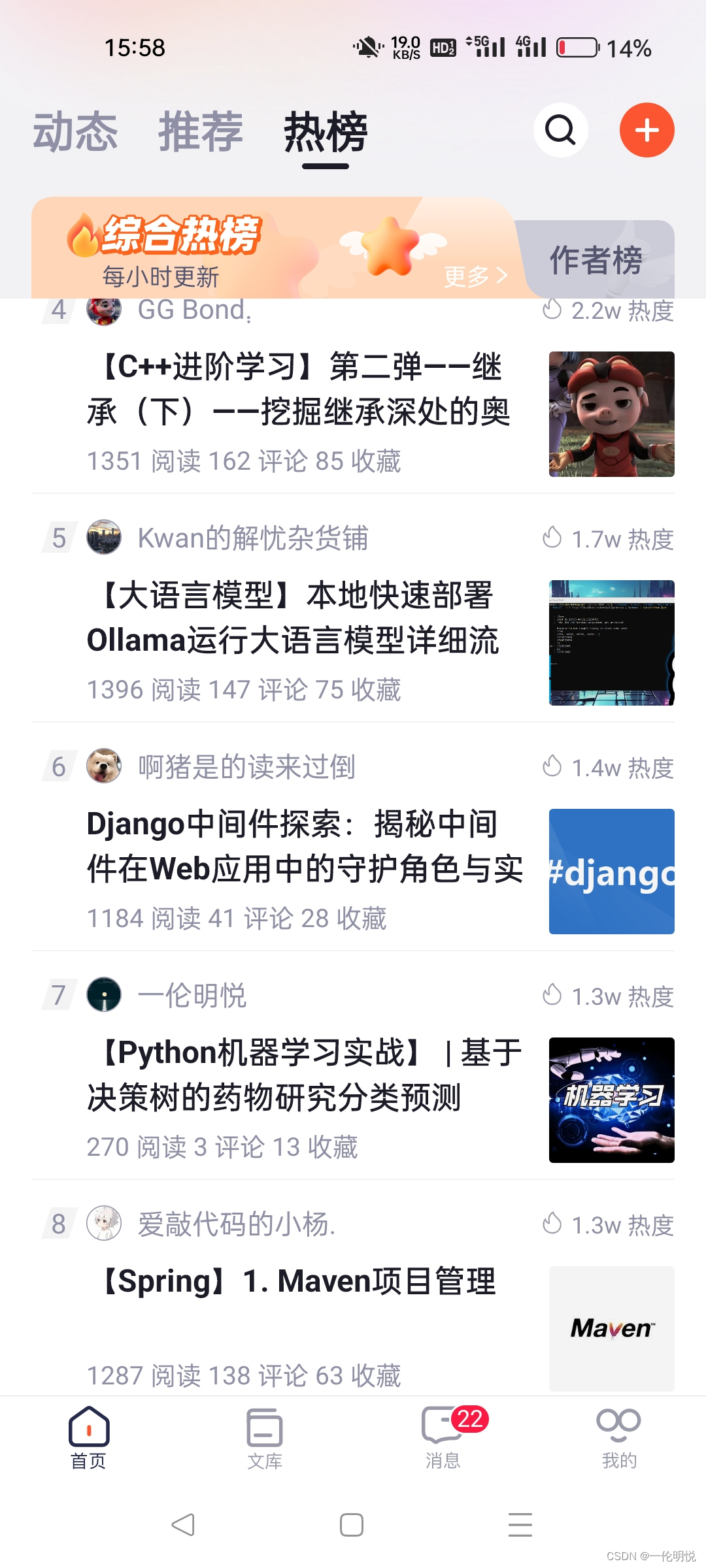The width and height of the screenshot is (706, 1568).
Task: Tap 更多 on the 综合热榜 banner
Action: click(x=475, y=276)
